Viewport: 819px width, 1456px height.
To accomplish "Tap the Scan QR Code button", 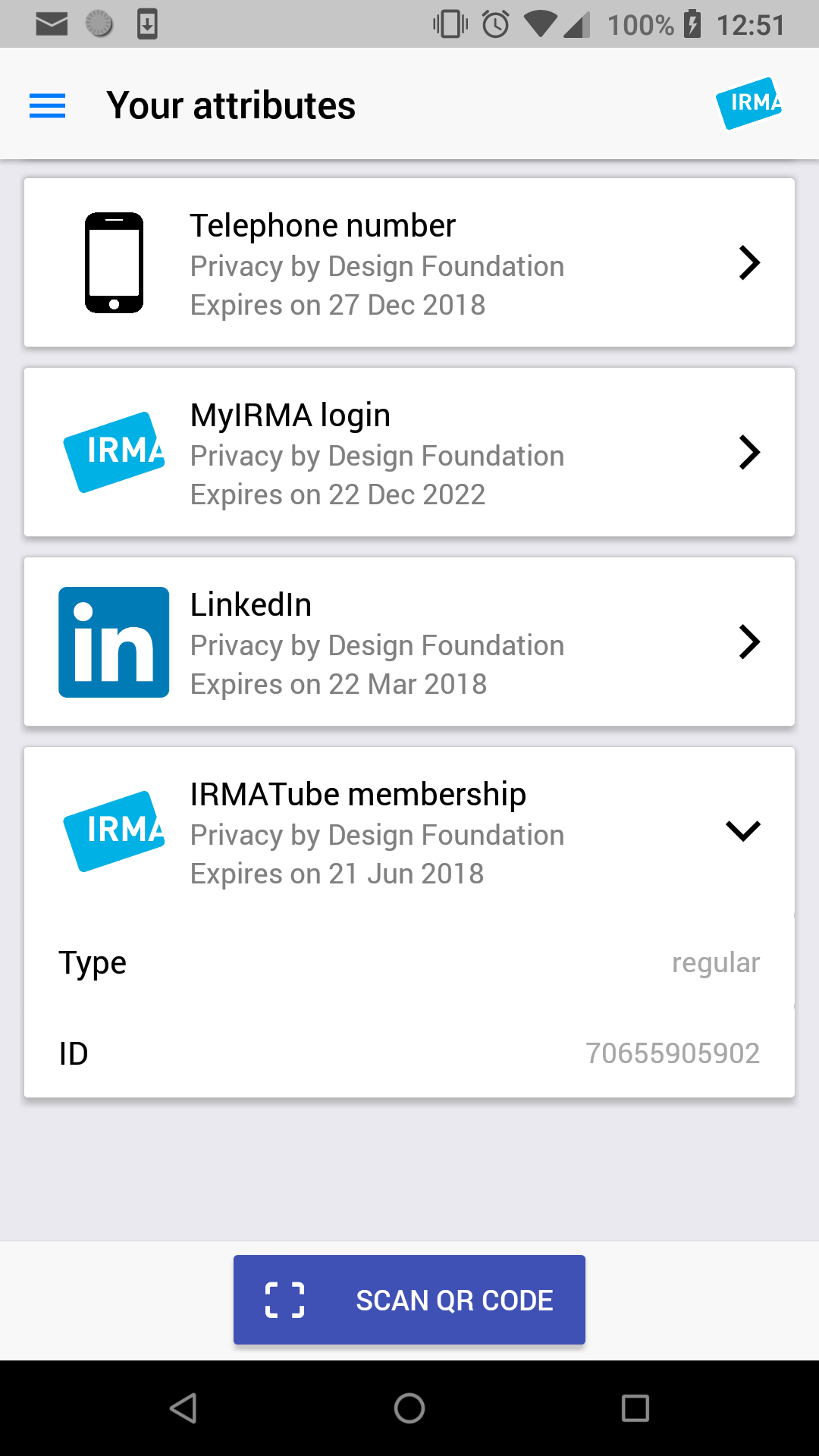I will coord(409,1300).
